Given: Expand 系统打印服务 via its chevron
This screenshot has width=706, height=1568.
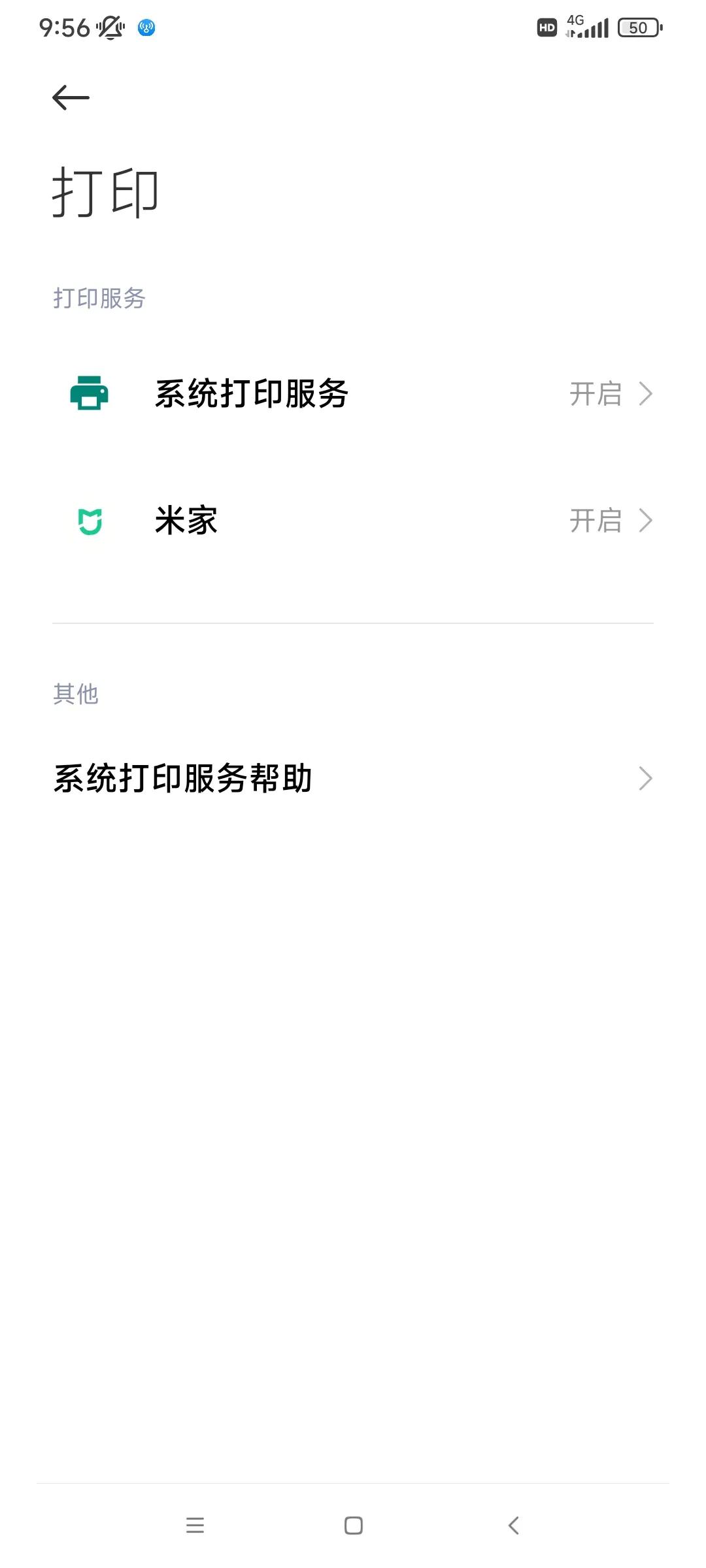Looking at the screenshot, I should (x=646, y=393).
